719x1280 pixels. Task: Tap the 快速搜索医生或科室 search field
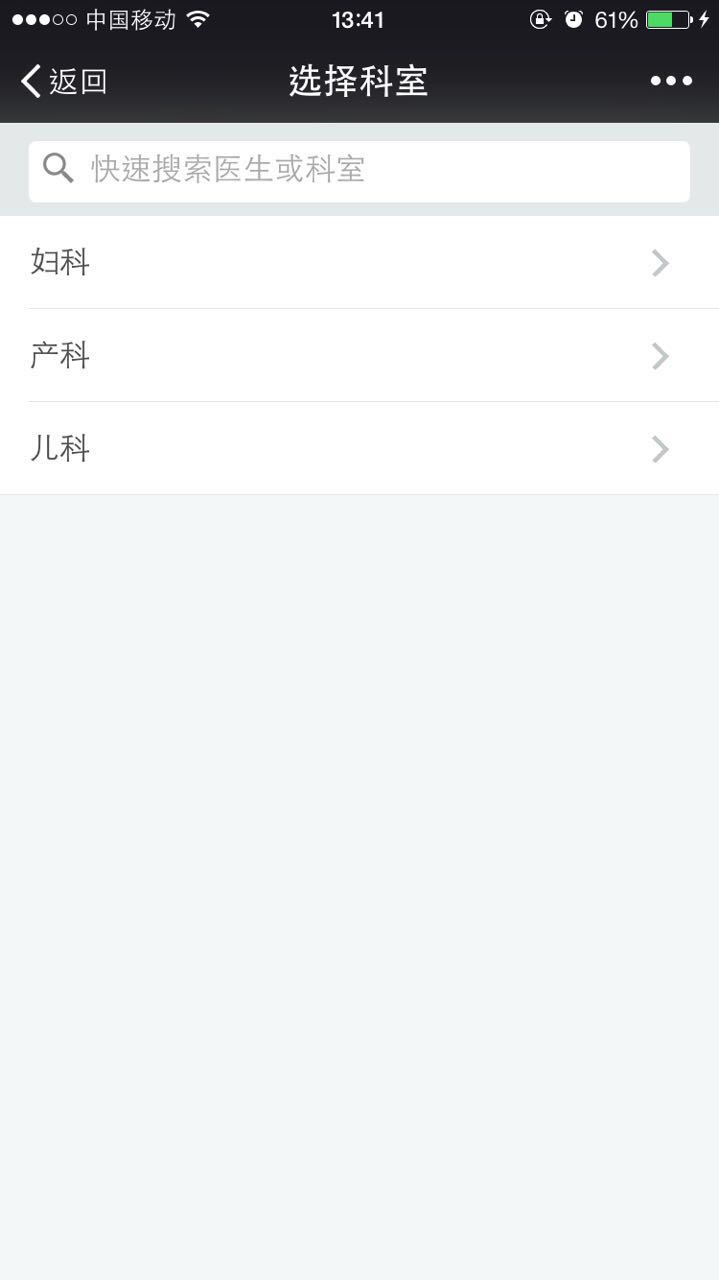click(x=360, y=170)
